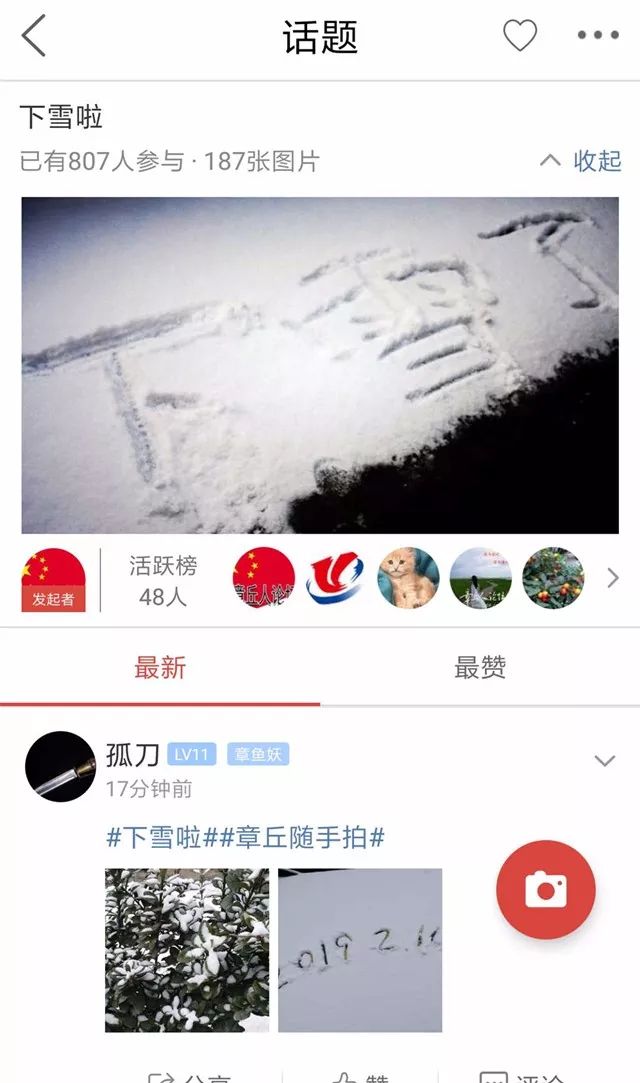Open the 活跃榜 active users list
The height and width of the screenshot is (1083, 640).
163,580
